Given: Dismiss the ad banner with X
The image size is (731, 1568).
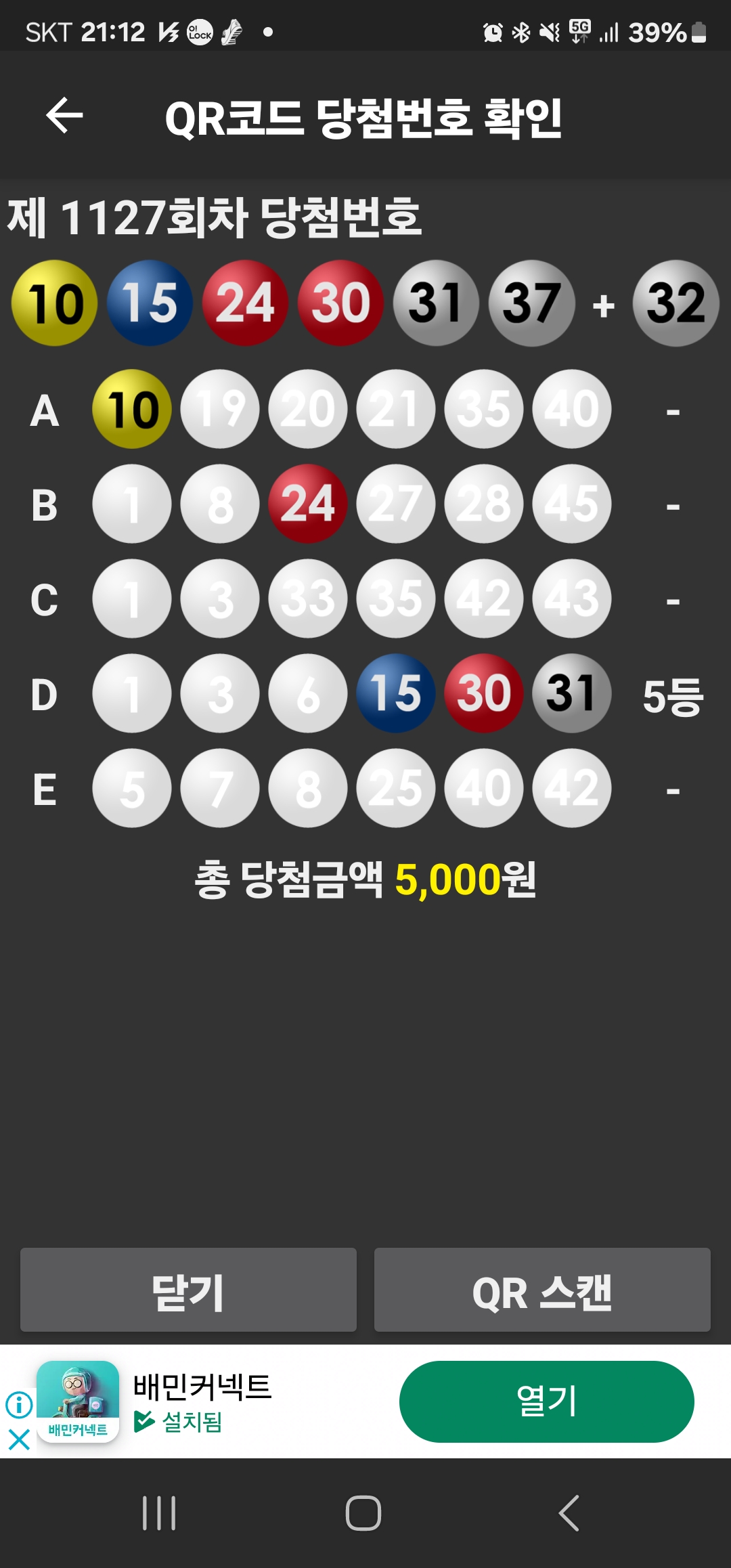Looking at the screenshot, I should pos(19,1439).
